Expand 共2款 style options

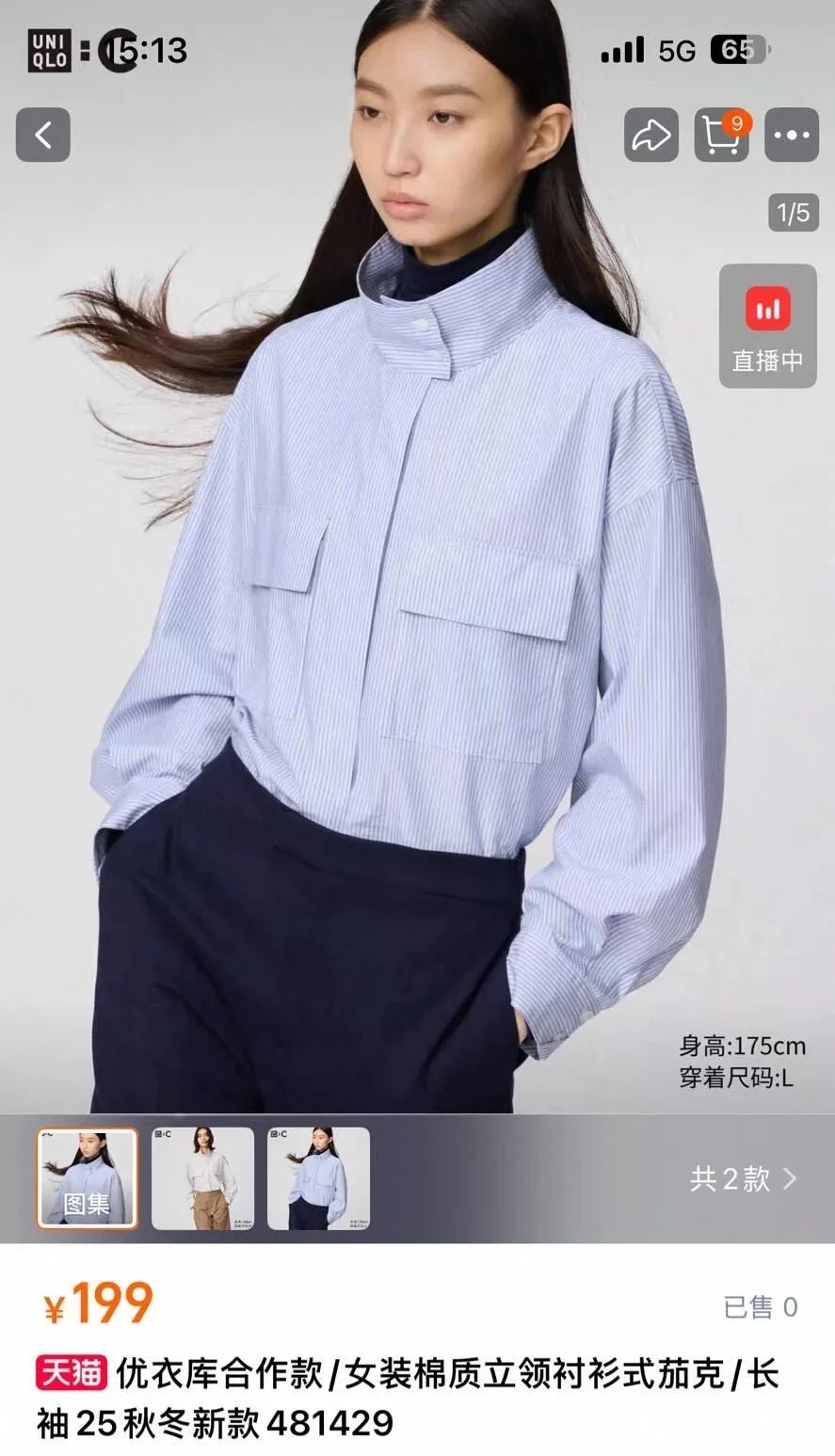(743, 1178)
